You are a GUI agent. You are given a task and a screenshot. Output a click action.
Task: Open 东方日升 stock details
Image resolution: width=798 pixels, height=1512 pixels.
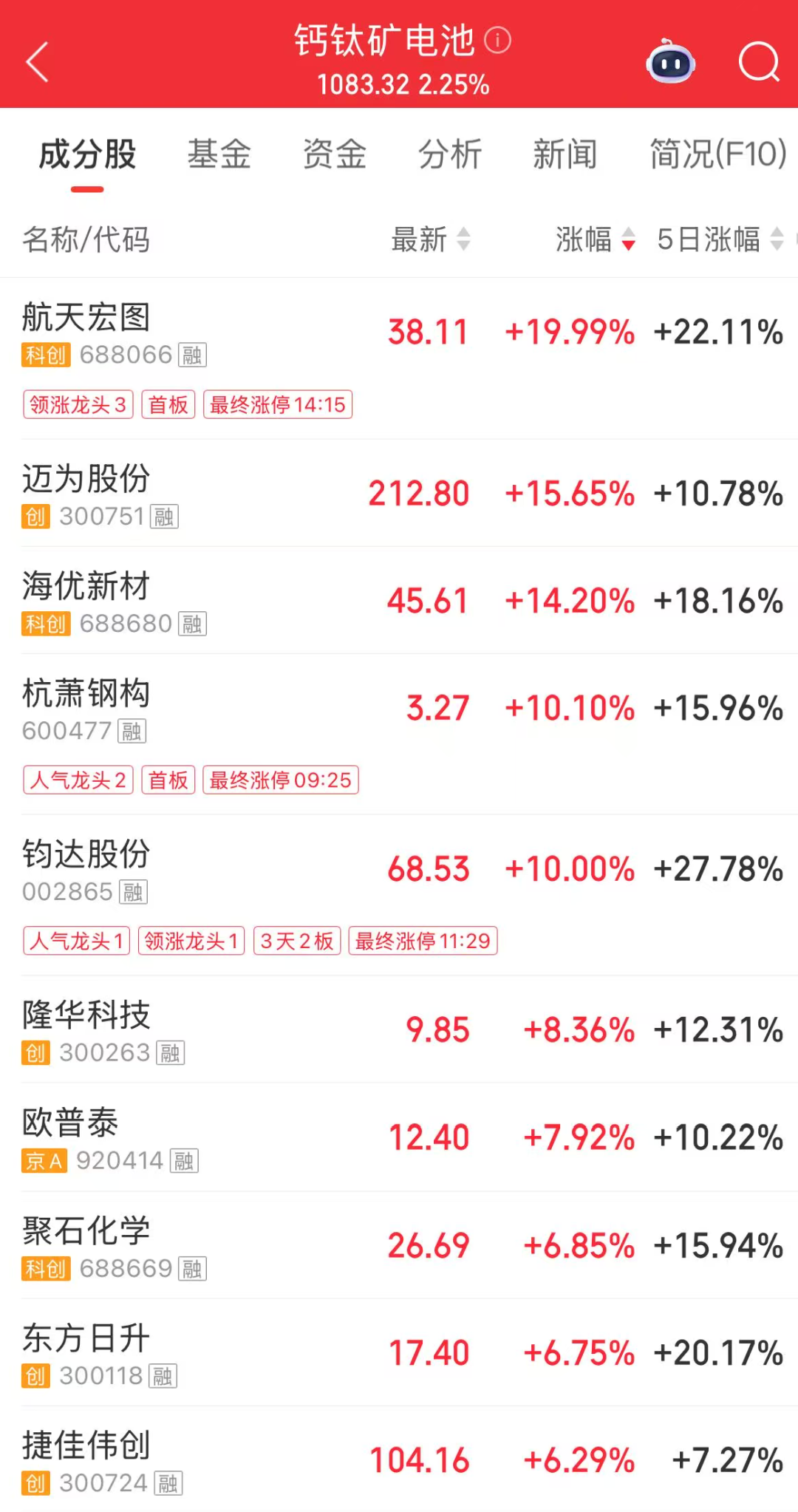pyautogui.click(x=86, y=1338)
